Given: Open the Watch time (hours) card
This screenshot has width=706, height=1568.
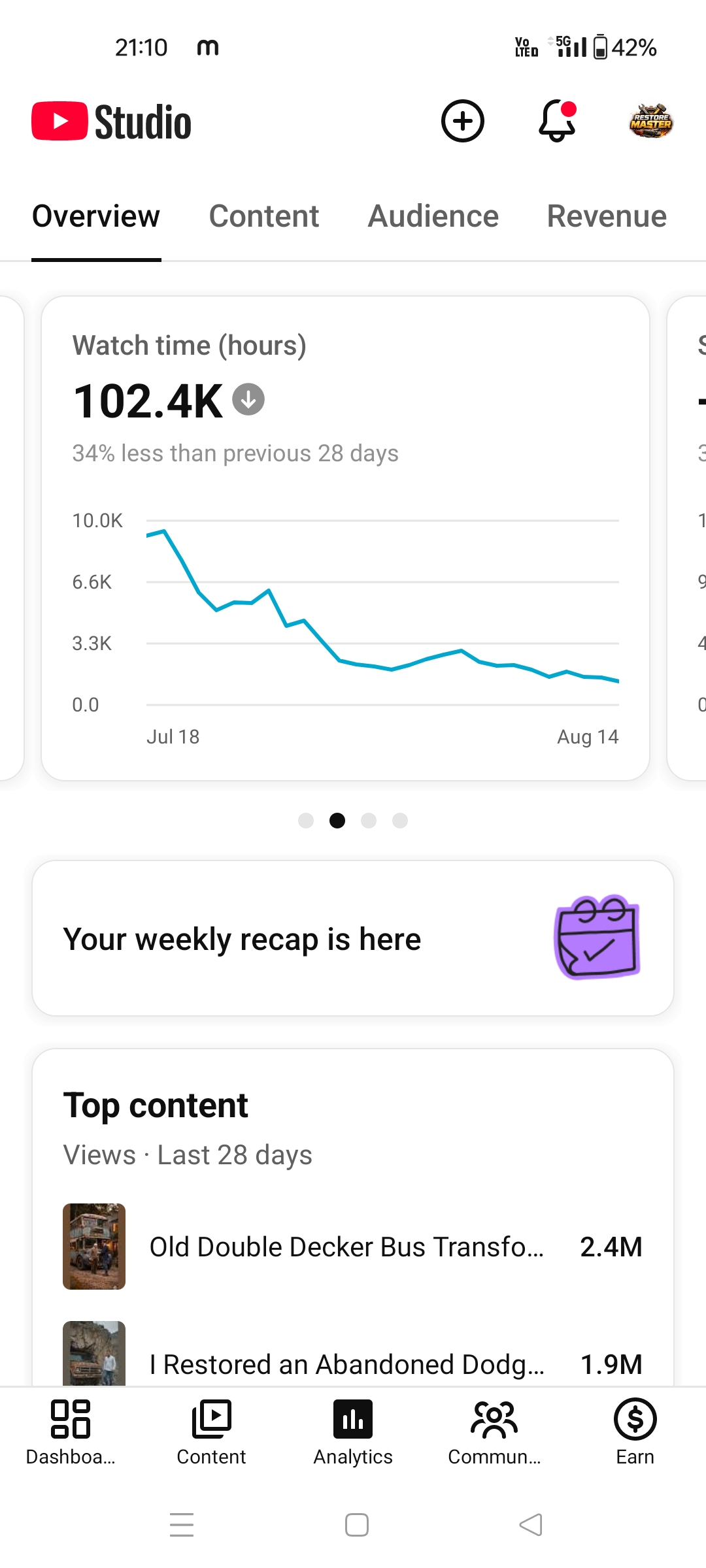Looking at the screenshot, I should pos(346,538).
